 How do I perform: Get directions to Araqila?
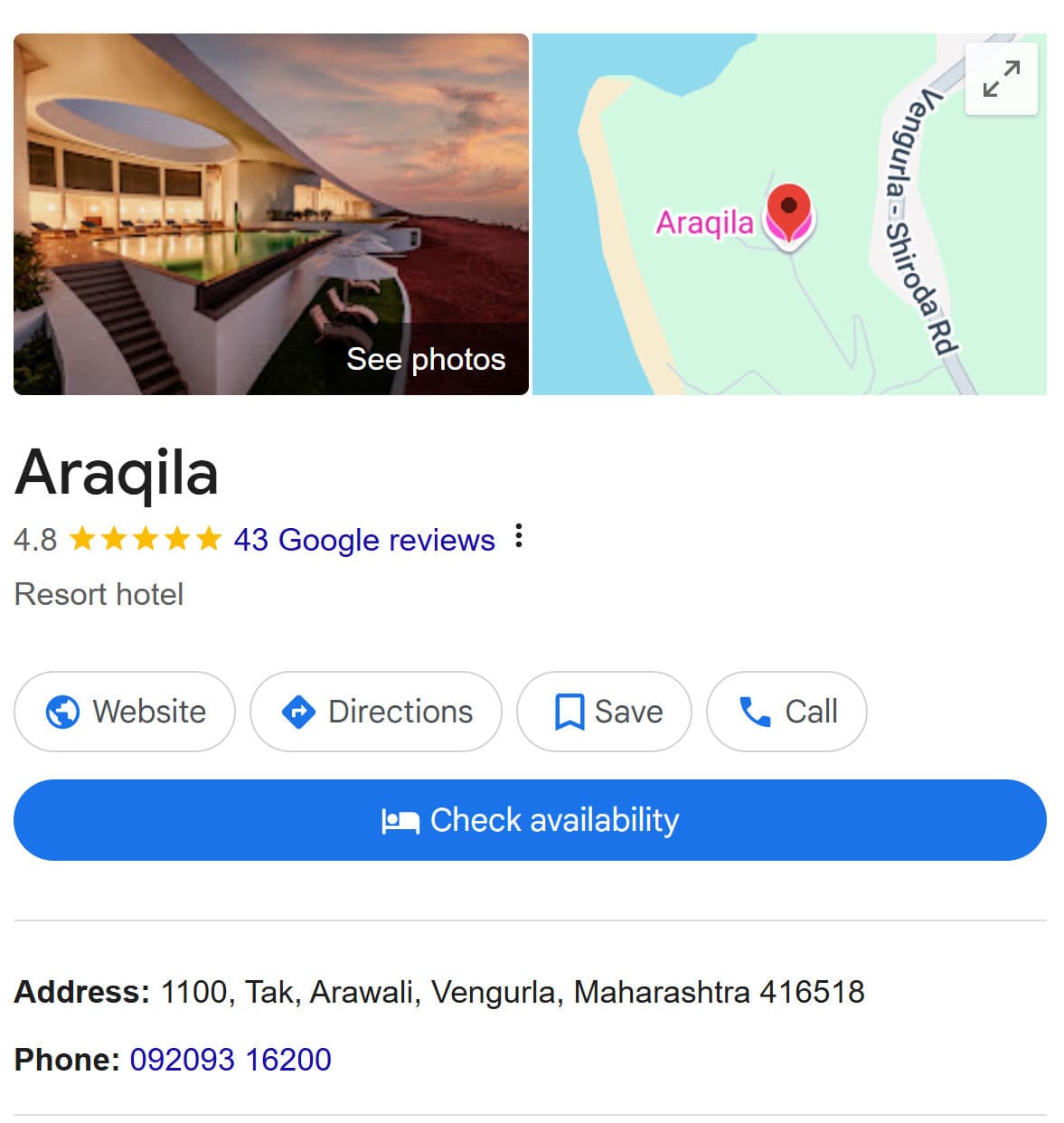(x=375, y=712)
